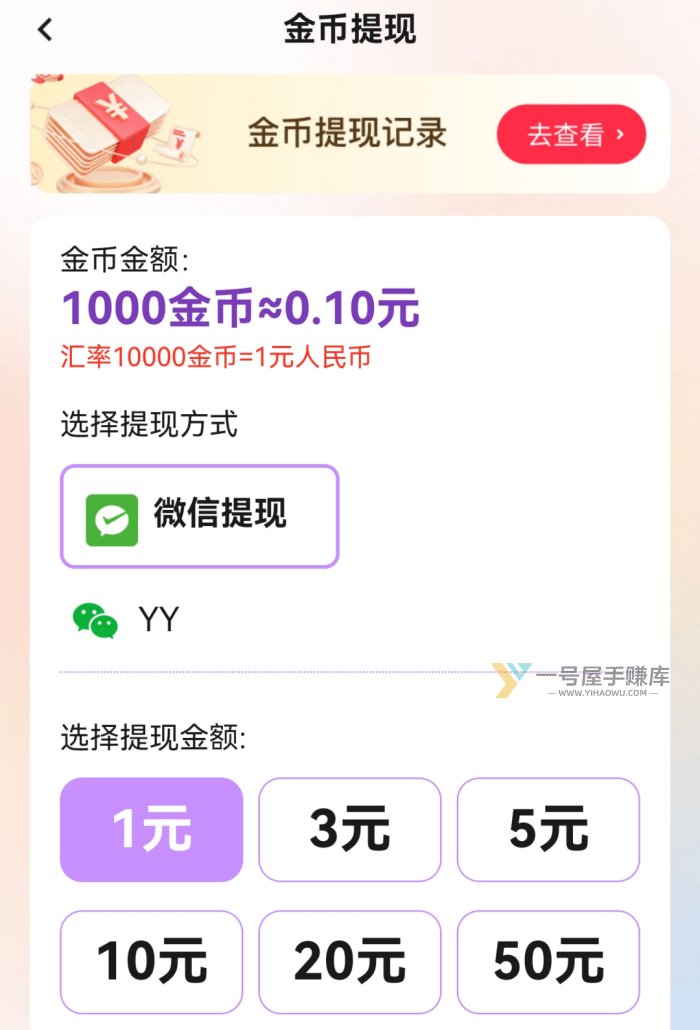The image size is (700, 1030).
Task: Choose the 10元 withdrawal option
Action: pos(151,962)
